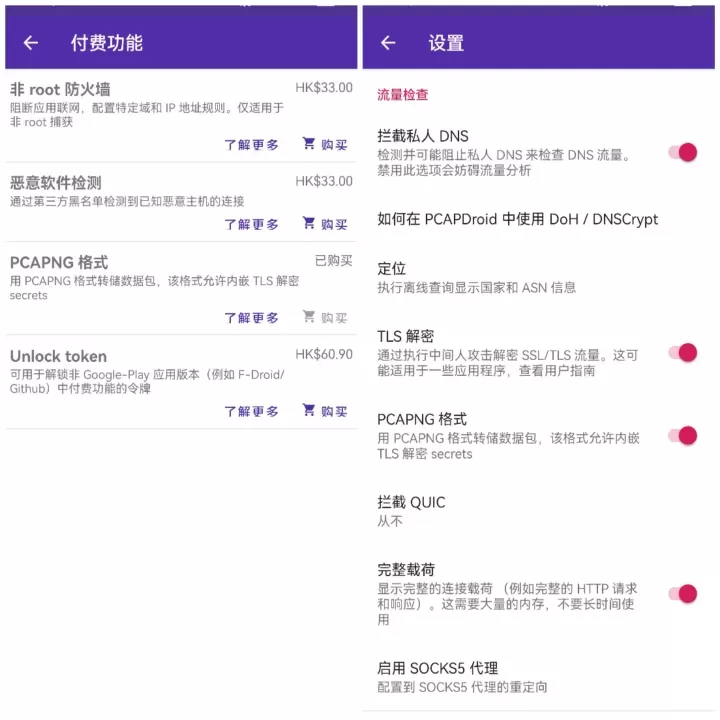
Task: Go back from the 设置 screen
Action: (x=388, y=43)
